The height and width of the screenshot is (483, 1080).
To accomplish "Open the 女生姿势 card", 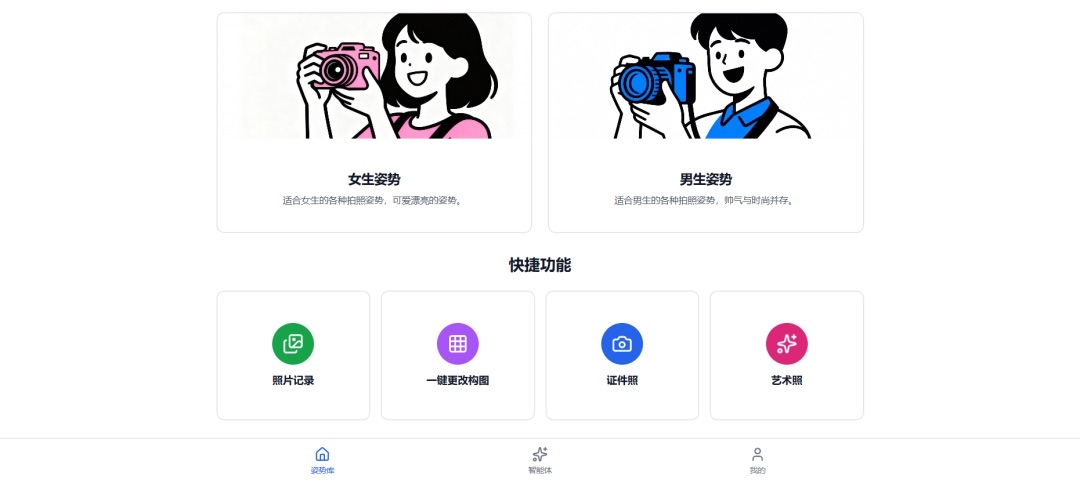I will coord(374,123).
